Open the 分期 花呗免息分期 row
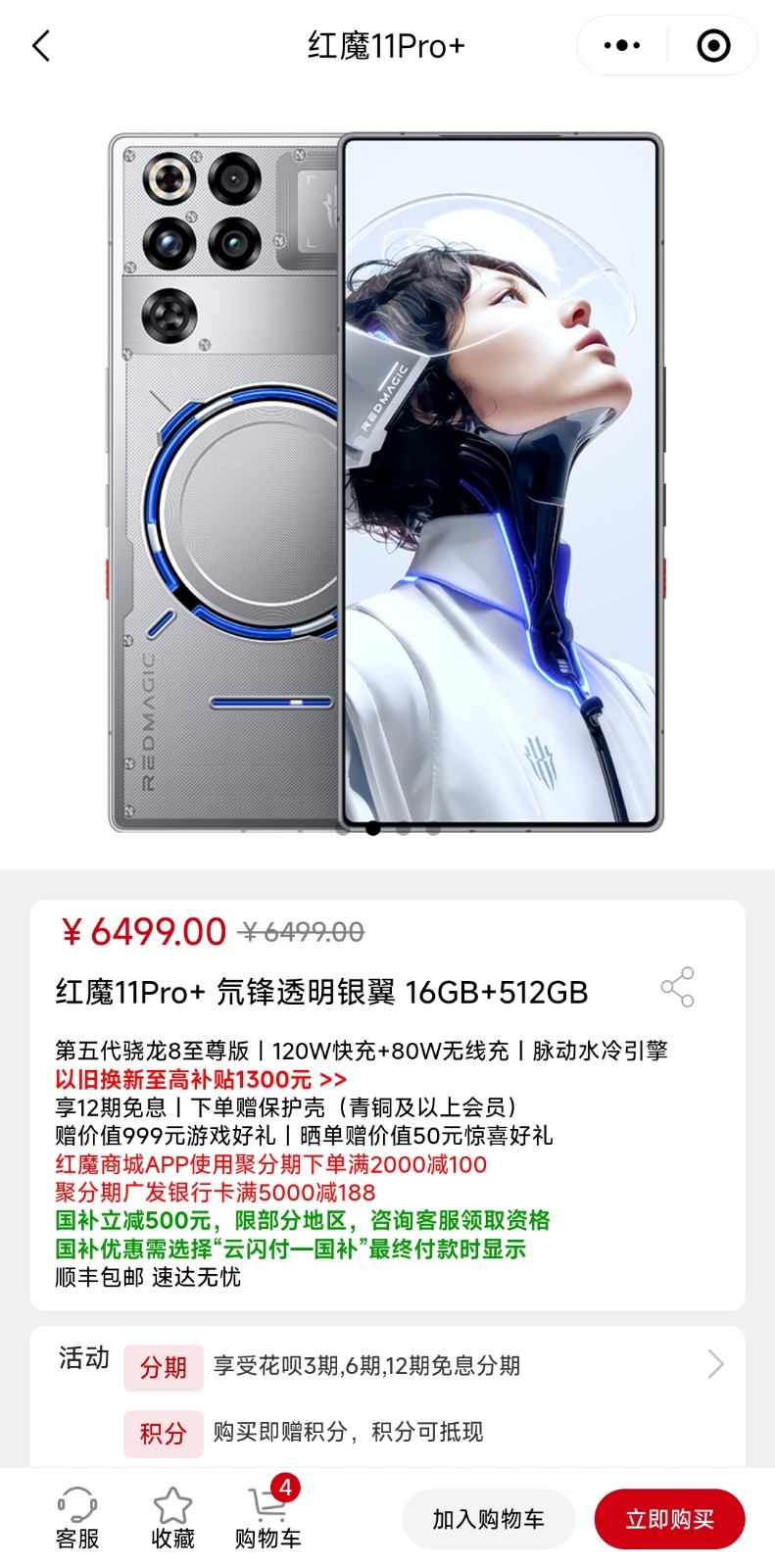Viewport: 775px width, 1568px height. click(x=421, y=1365)
